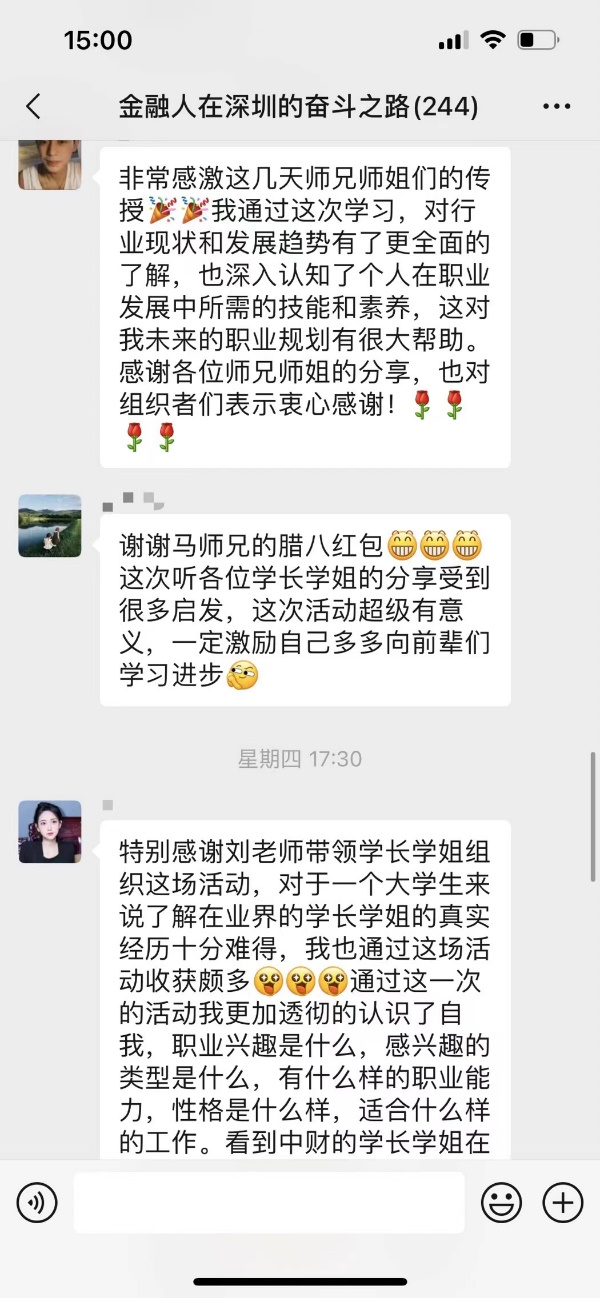
Task: Focus the message text field
Action: (269, 1202)
